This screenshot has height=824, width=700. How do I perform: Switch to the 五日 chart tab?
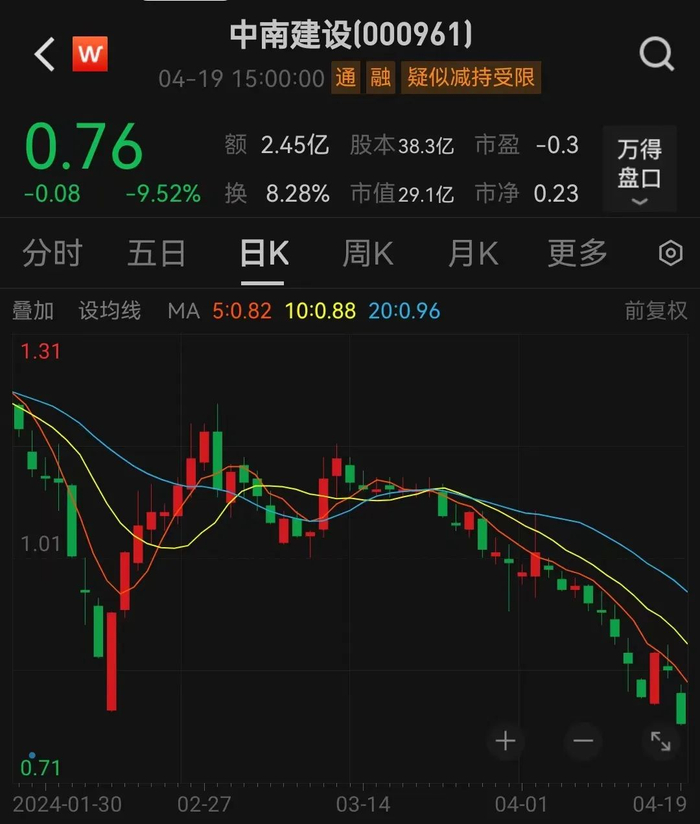156,253
